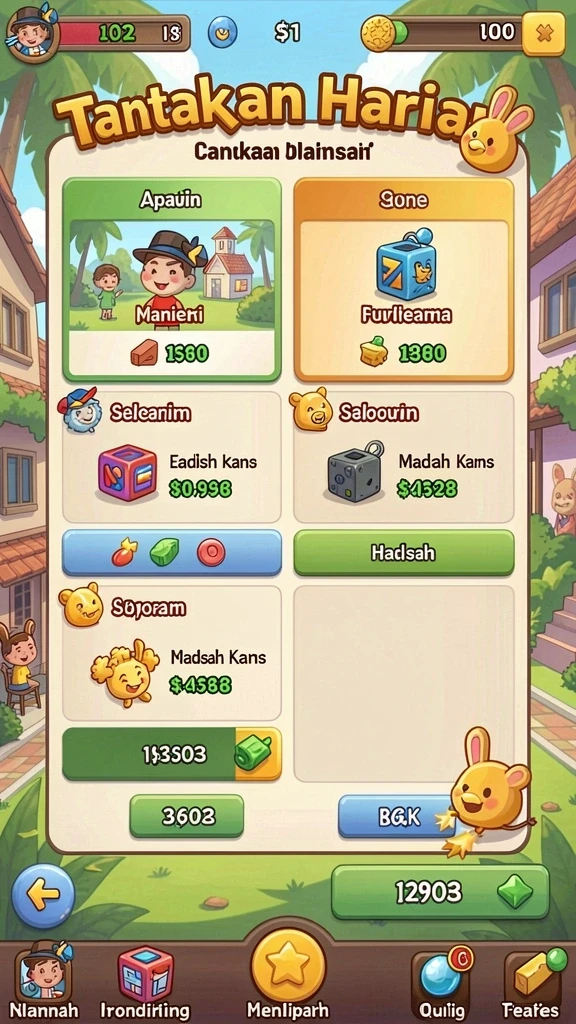Switch to the Irondiriing tab
576x1024 pixels.
[x=145, y=981]
